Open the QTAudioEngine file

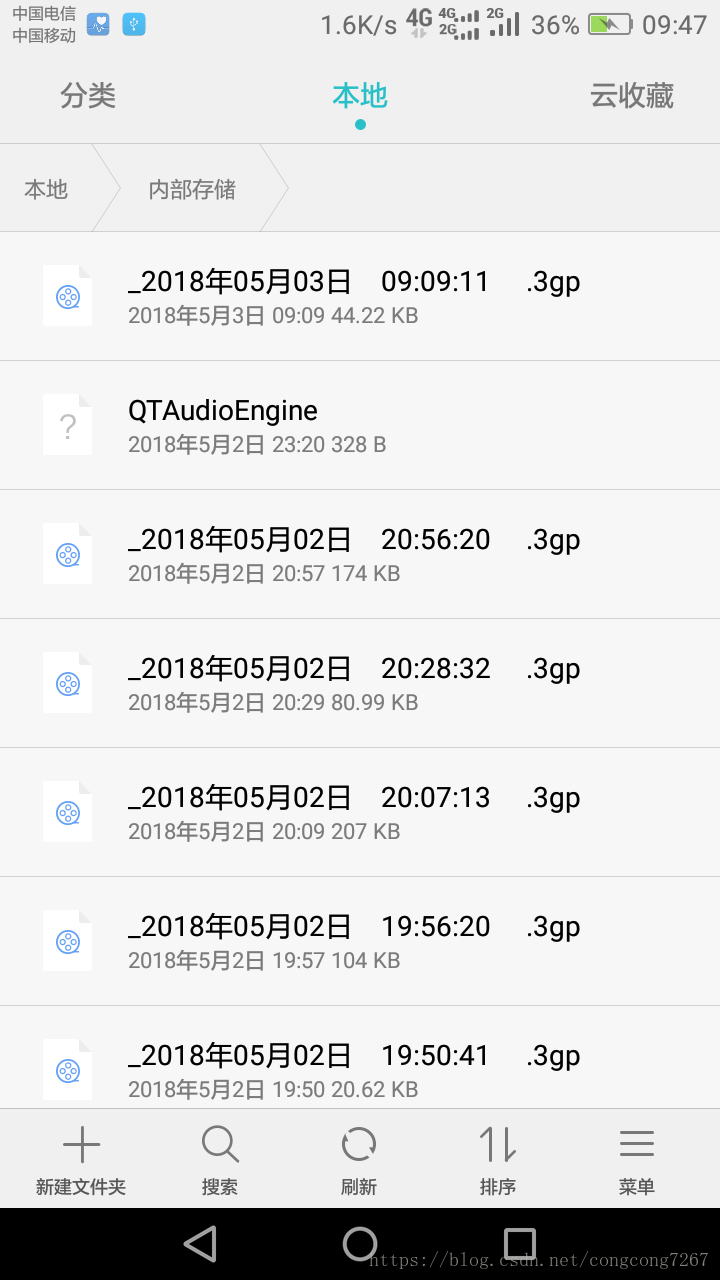360,425
